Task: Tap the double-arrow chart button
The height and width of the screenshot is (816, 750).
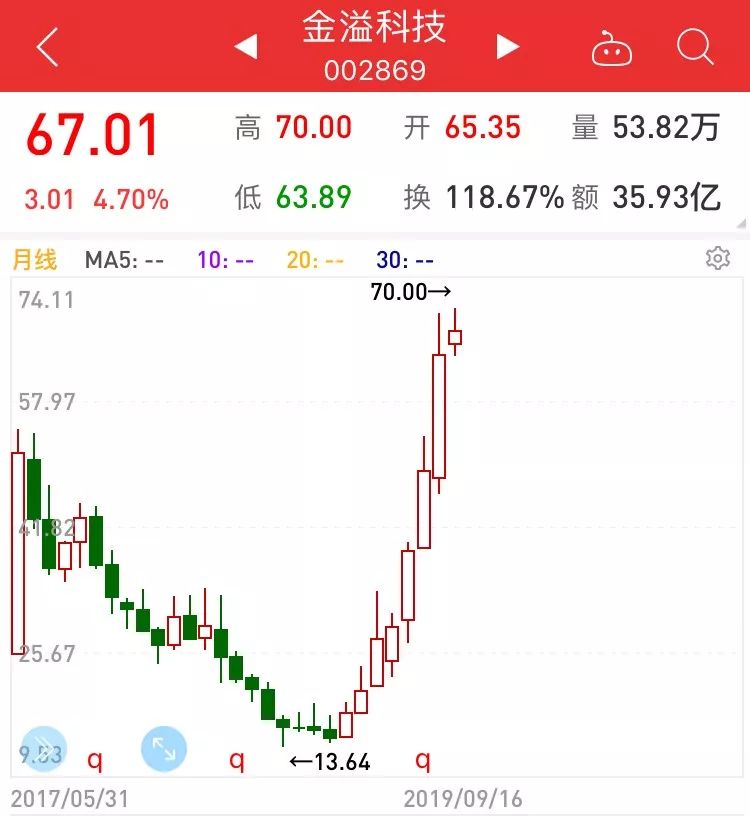Action: click(x=42, y=748)
